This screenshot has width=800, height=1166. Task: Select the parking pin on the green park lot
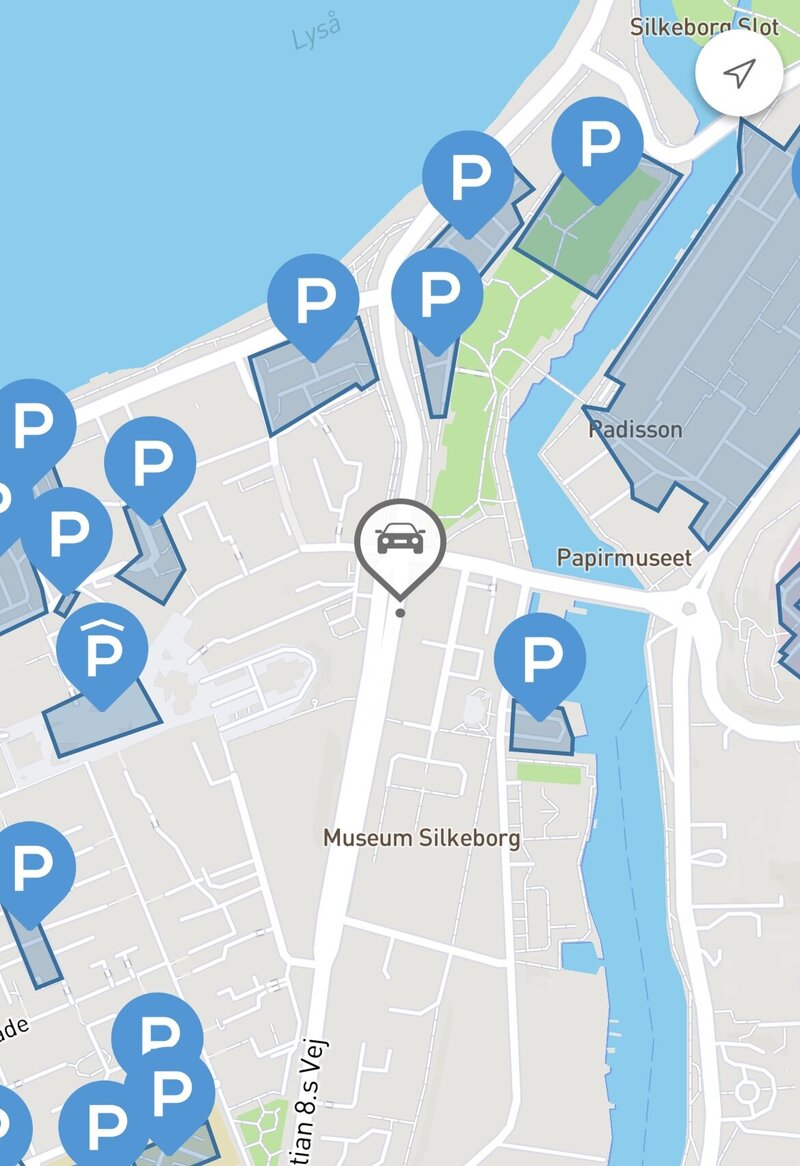click(x=597, y=144)
